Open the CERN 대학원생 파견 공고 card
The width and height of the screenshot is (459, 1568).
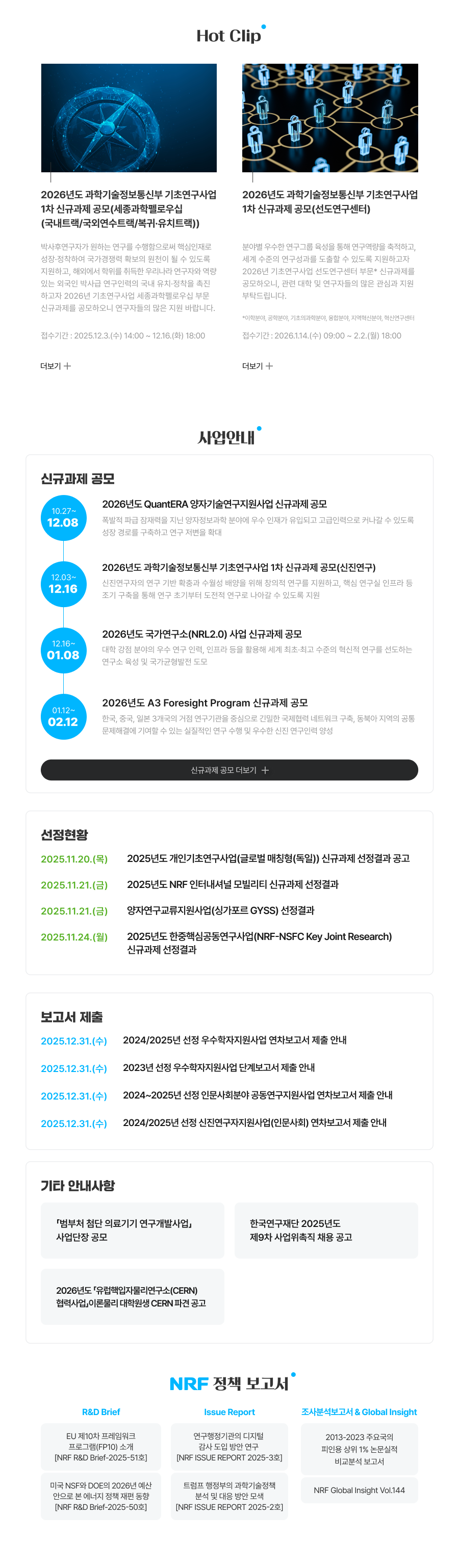coord(132,1296)
